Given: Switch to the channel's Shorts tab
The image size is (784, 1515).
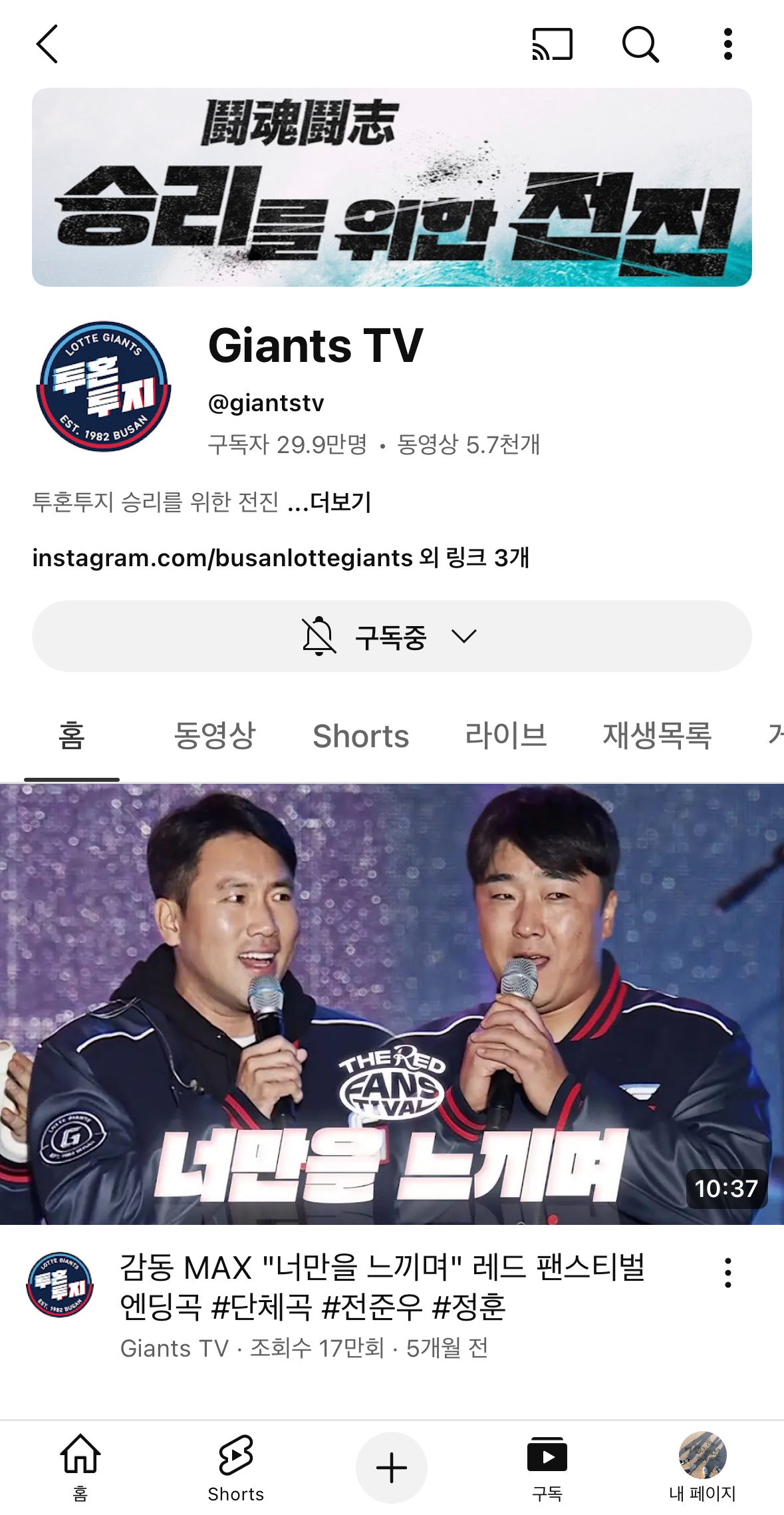Looking at the screenshot, I should (360, 736).
